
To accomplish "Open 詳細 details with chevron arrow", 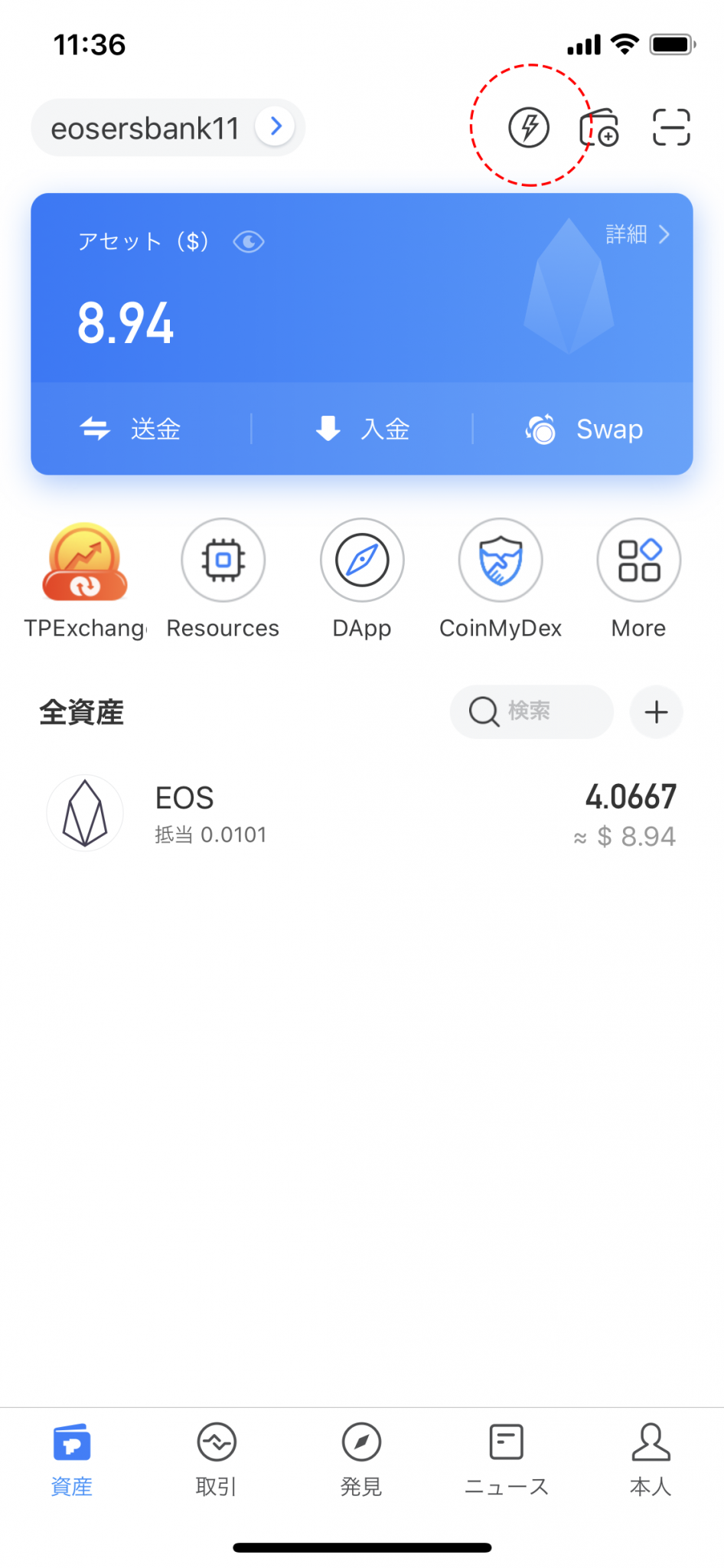I will [638, 236].
